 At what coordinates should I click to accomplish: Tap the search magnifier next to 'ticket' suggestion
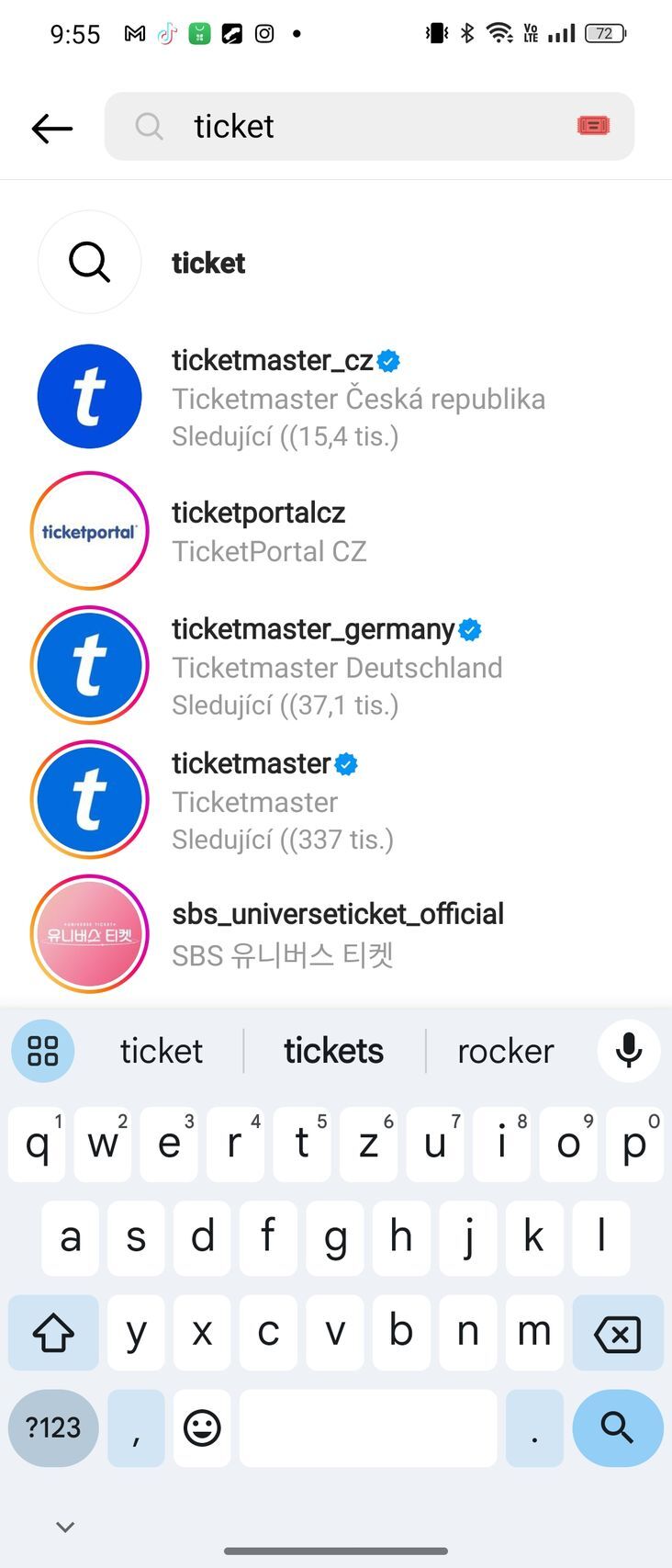[89, 263]
